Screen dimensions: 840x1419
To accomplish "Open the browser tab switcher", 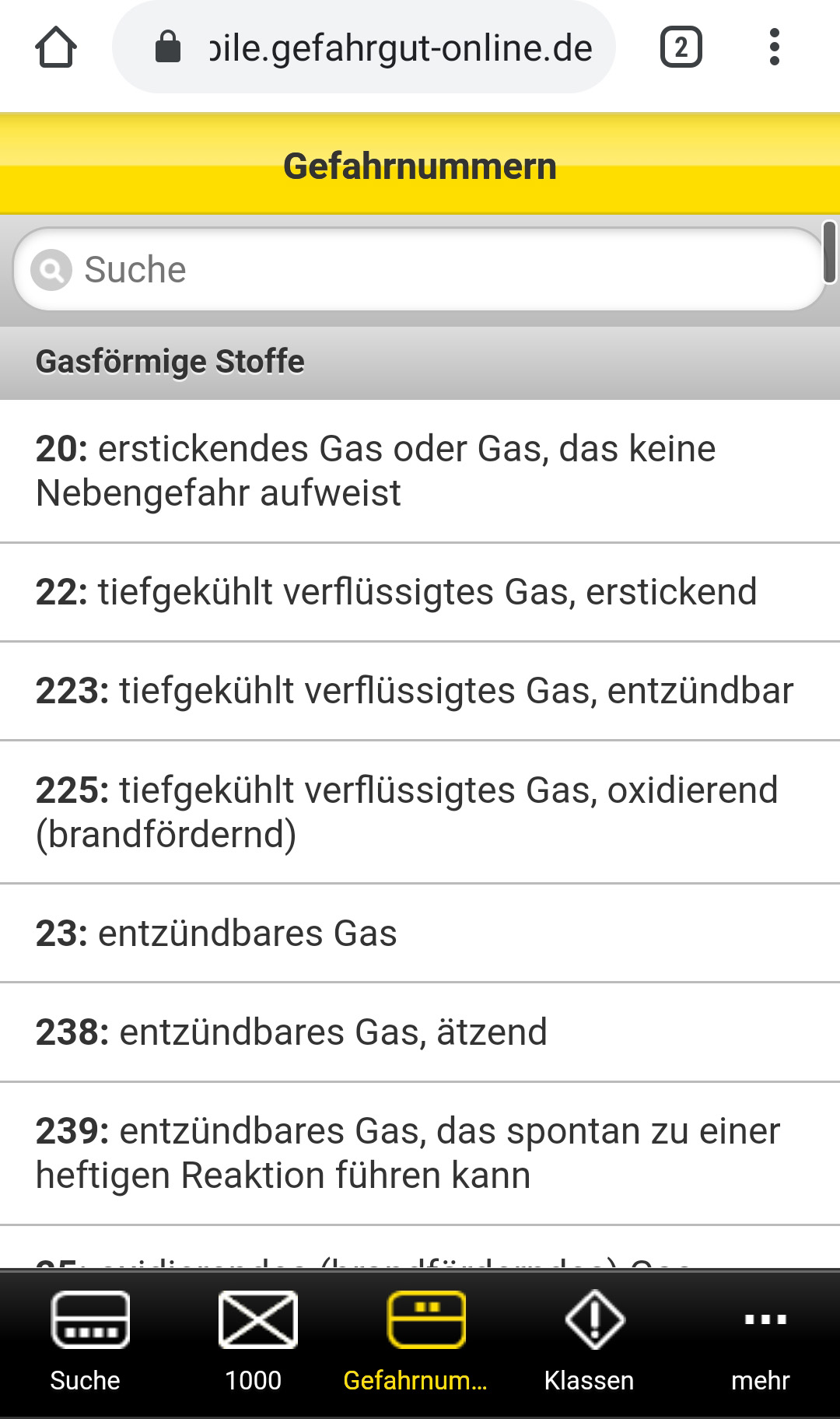I will [x=681, y=47].
